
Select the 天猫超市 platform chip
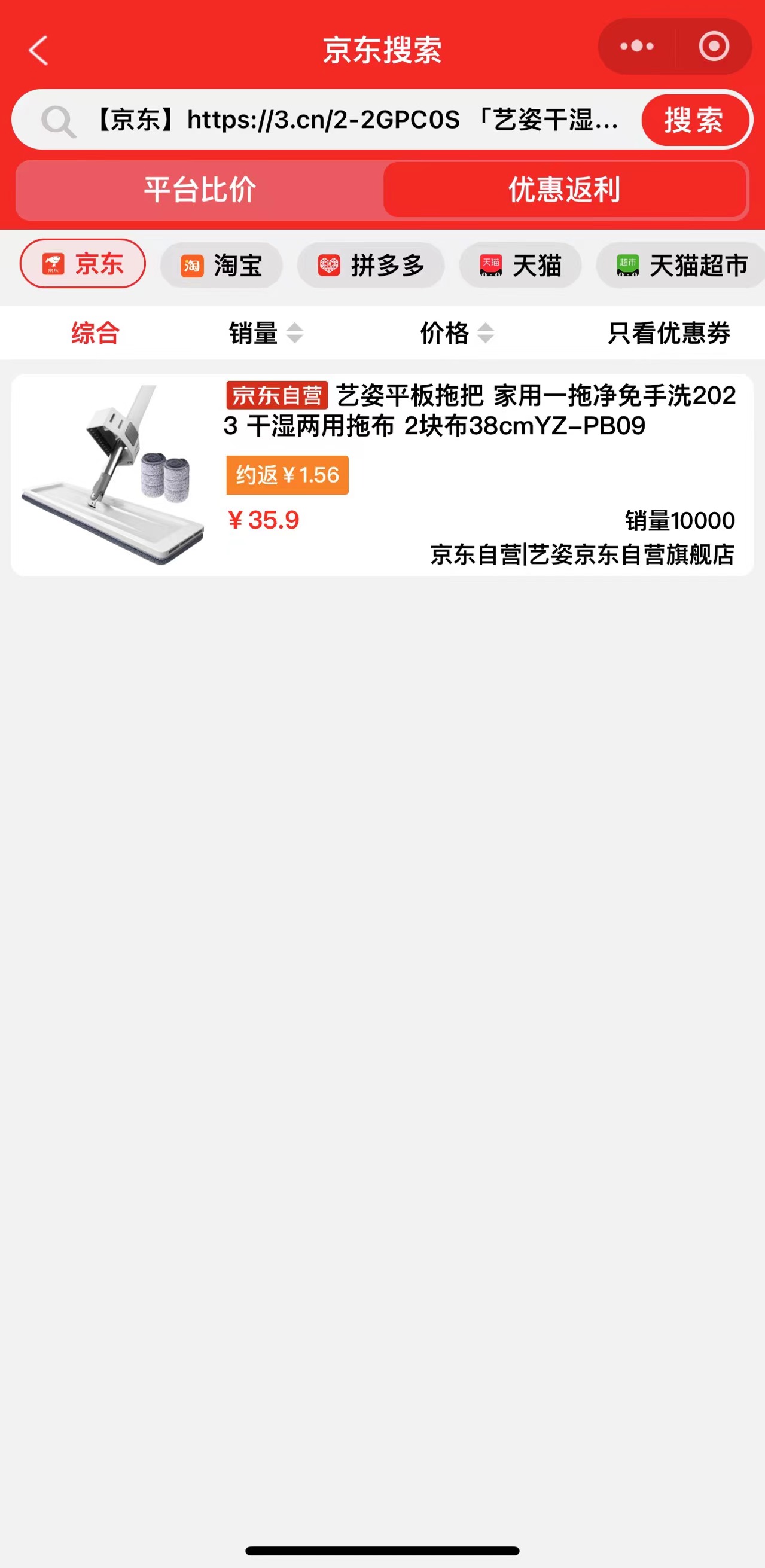tap(682, 266)
